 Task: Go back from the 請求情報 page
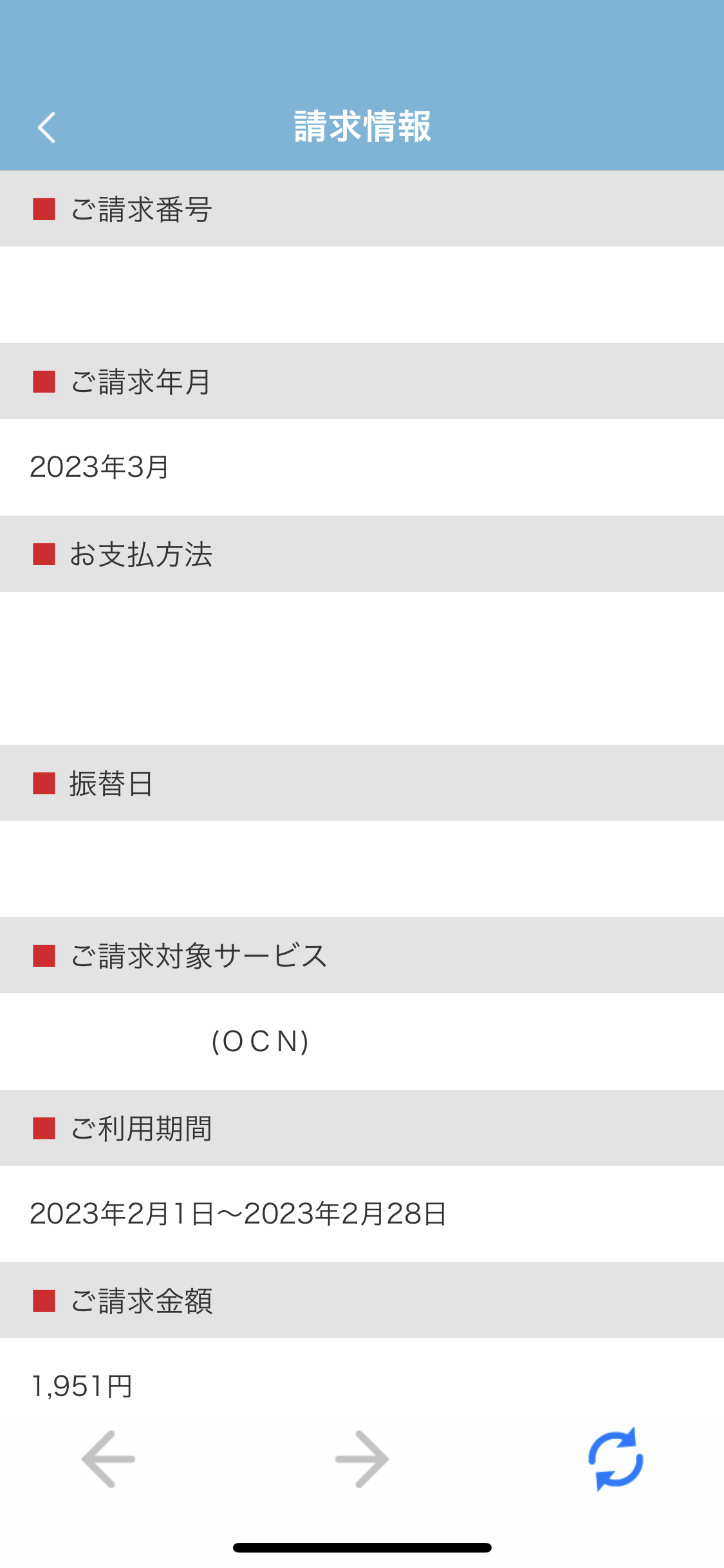(x=46, y=127)
